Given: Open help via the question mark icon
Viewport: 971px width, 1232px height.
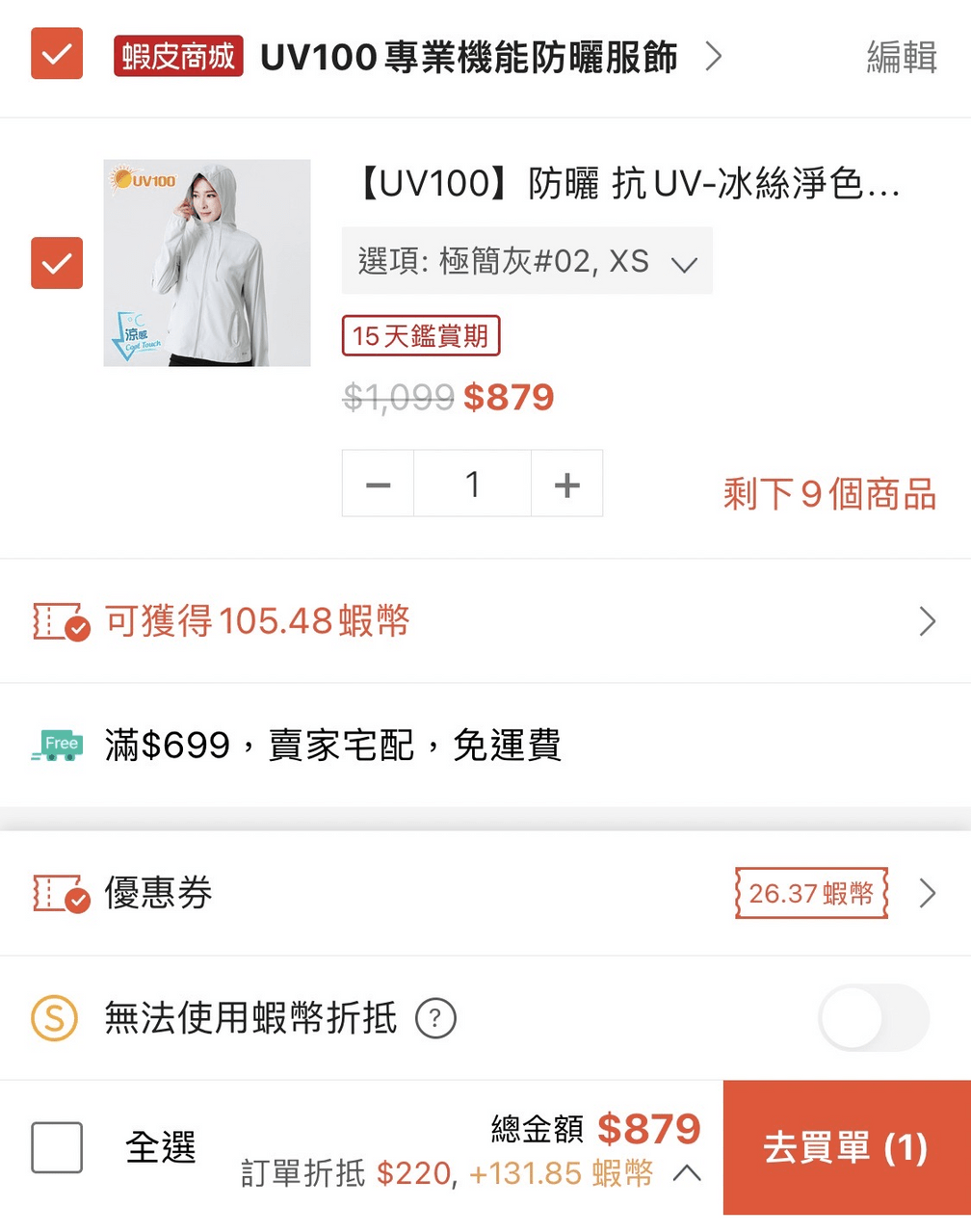Looking at the screenshot, I should pyautogui.click(x=436, y=1018).
